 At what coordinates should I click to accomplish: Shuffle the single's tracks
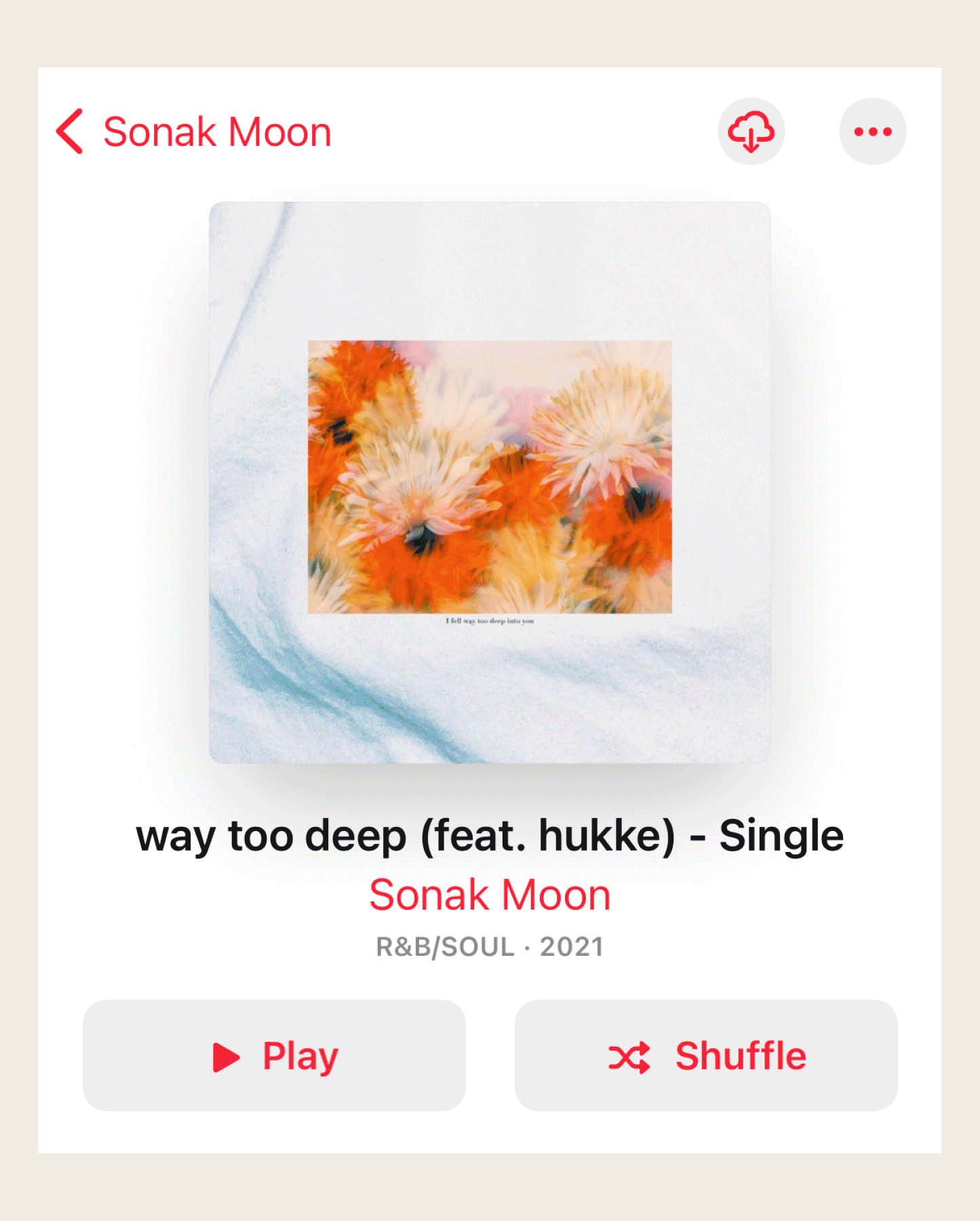click(x=706, y=1055)
